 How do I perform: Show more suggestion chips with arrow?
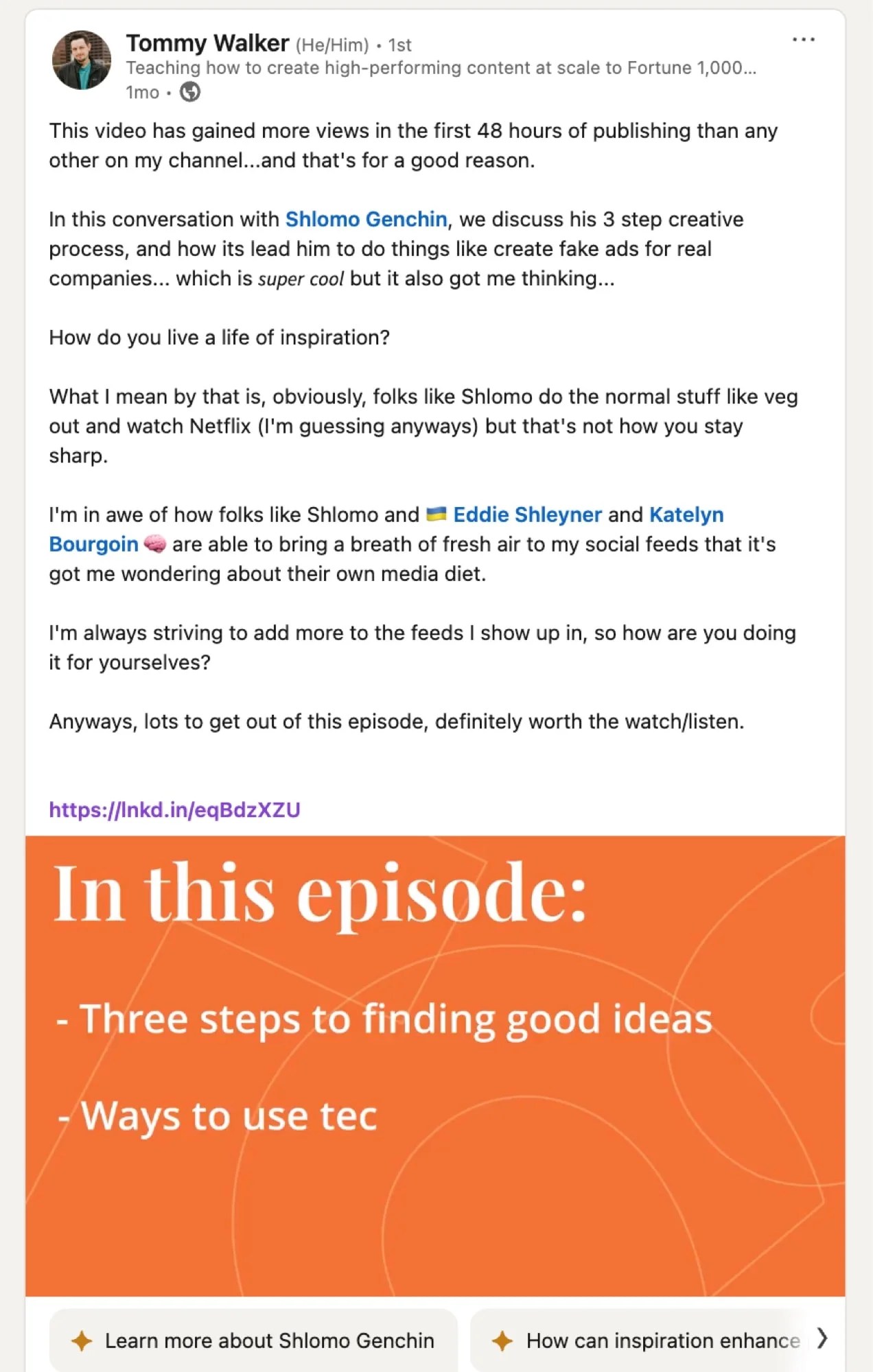pos(822,1338)
